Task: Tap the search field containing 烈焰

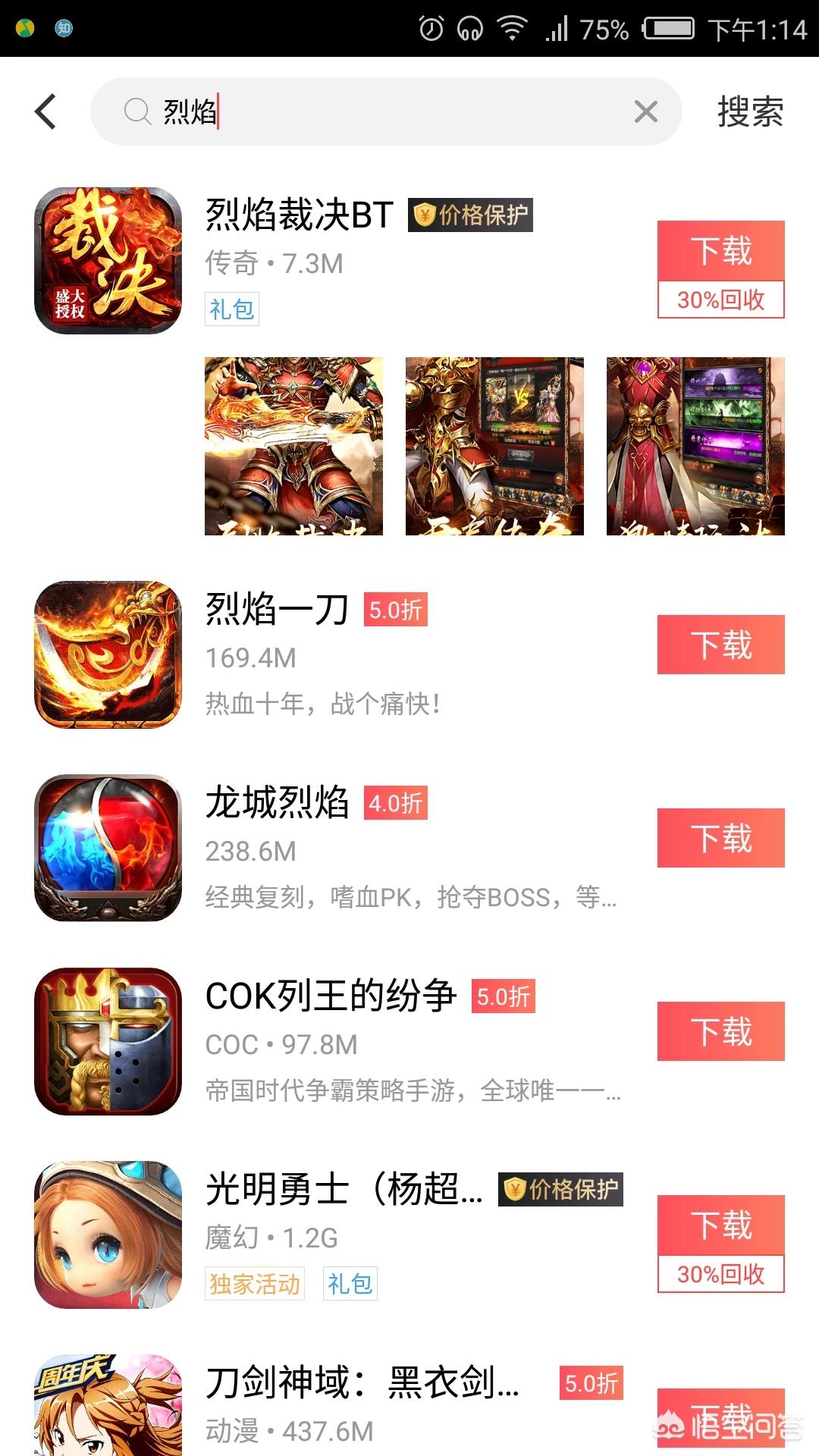Action: pos(379,111)
